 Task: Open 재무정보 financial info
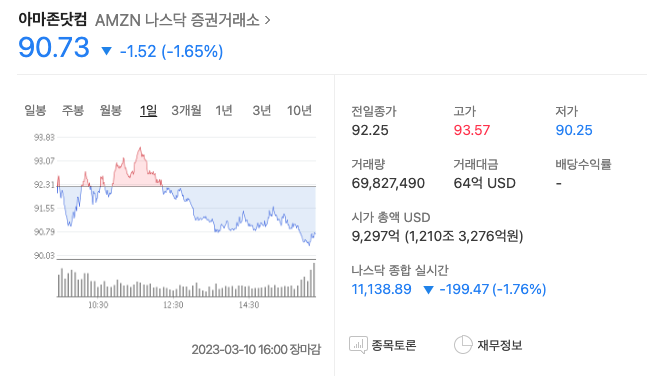(x=488, y=345)
